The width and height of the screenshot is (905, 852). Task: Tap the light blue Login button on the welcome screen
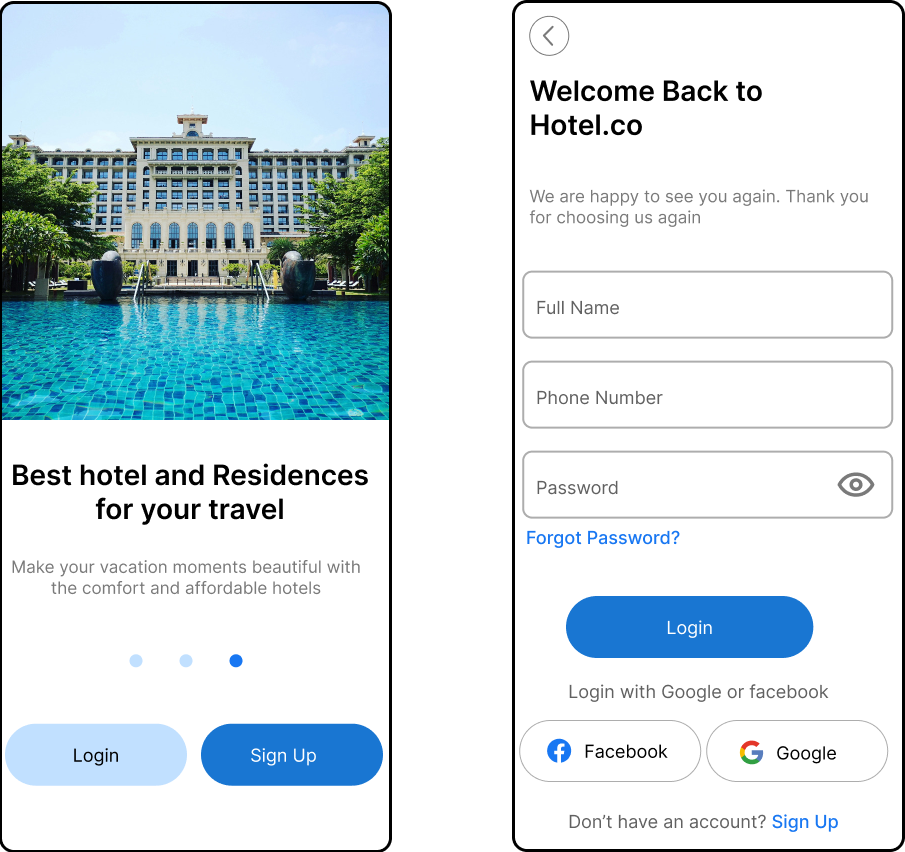96,755
